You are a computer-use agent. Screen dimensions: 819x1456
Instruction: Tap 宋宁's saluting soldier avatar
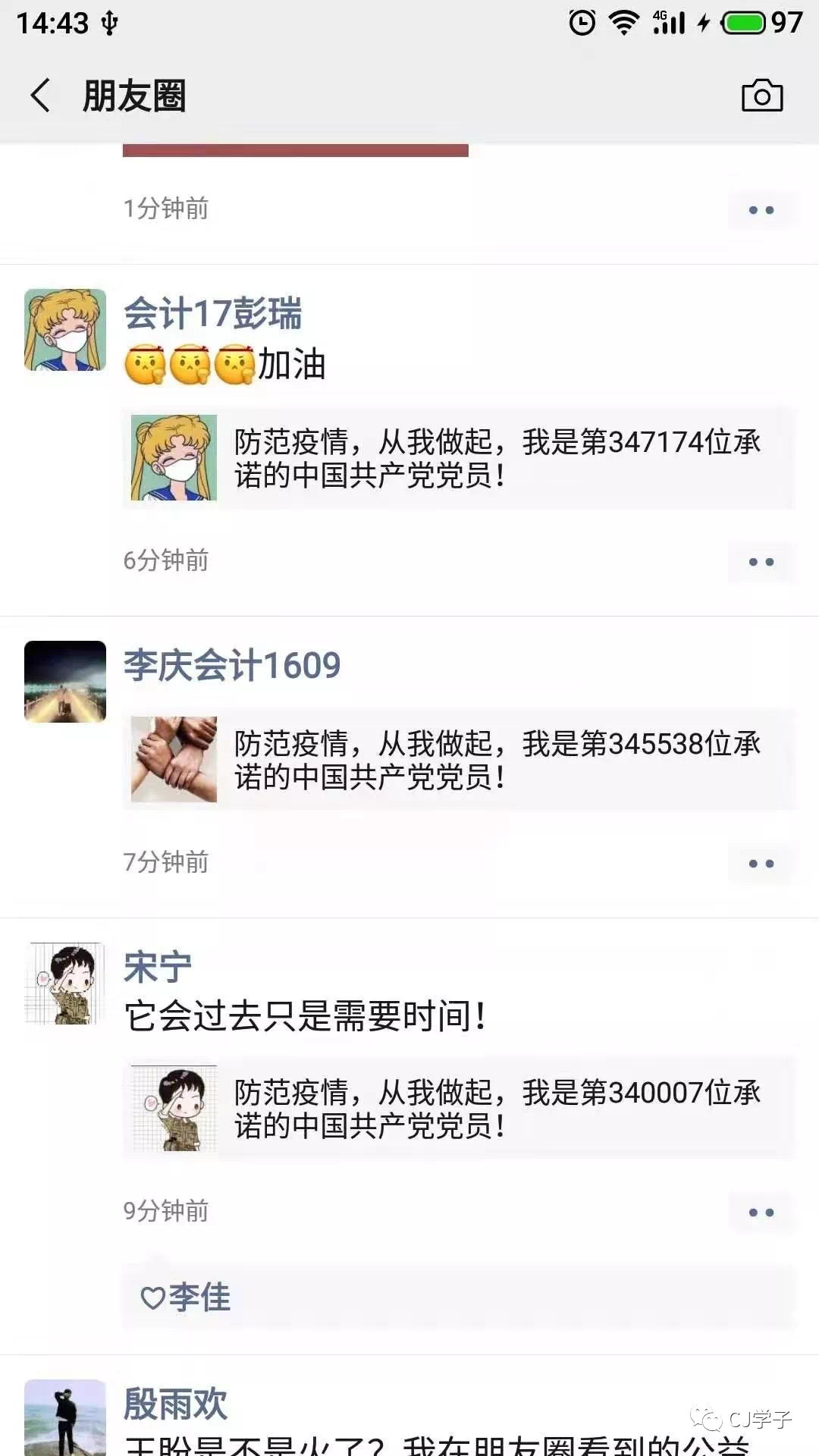click(x=65, y=984)
